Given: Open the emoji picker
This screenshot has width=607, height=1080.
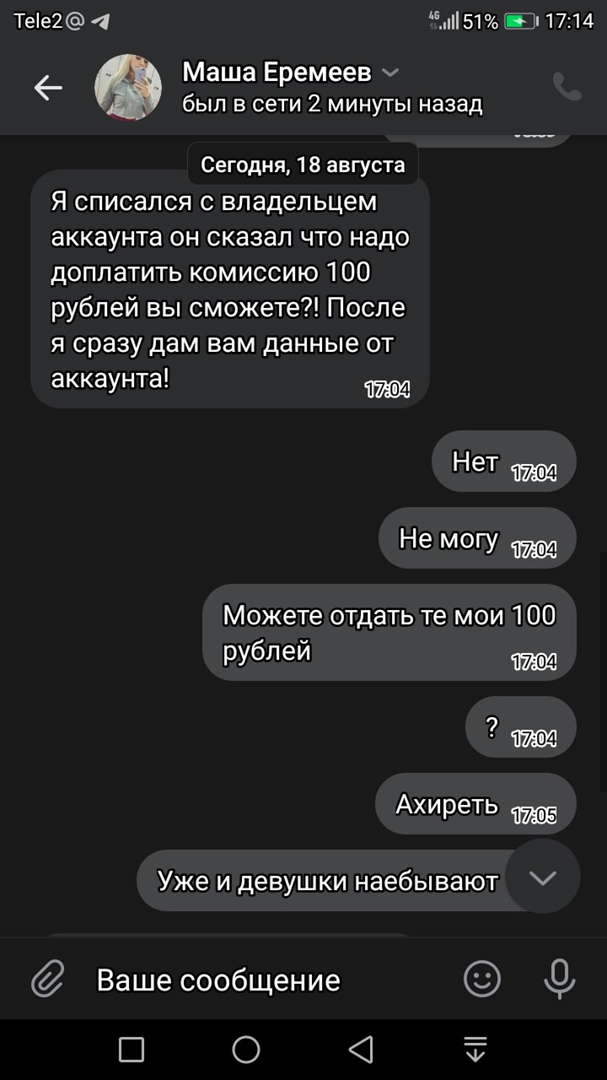Looking at the screenshot, I should [483, 979].
